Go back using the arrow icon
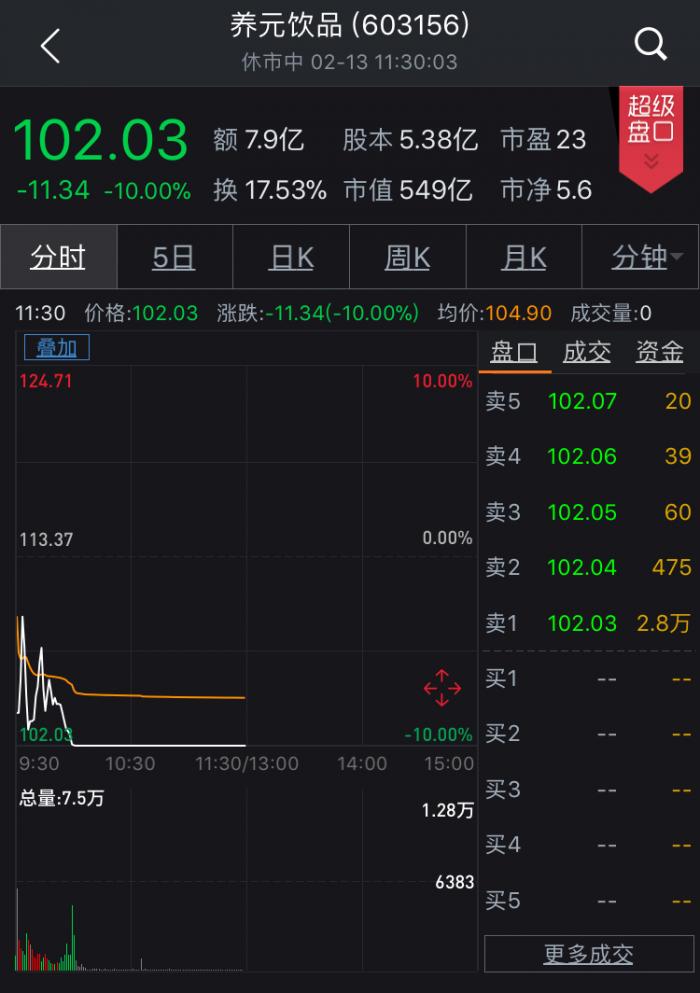The image size is (700, 993). (x=50, y=45)
